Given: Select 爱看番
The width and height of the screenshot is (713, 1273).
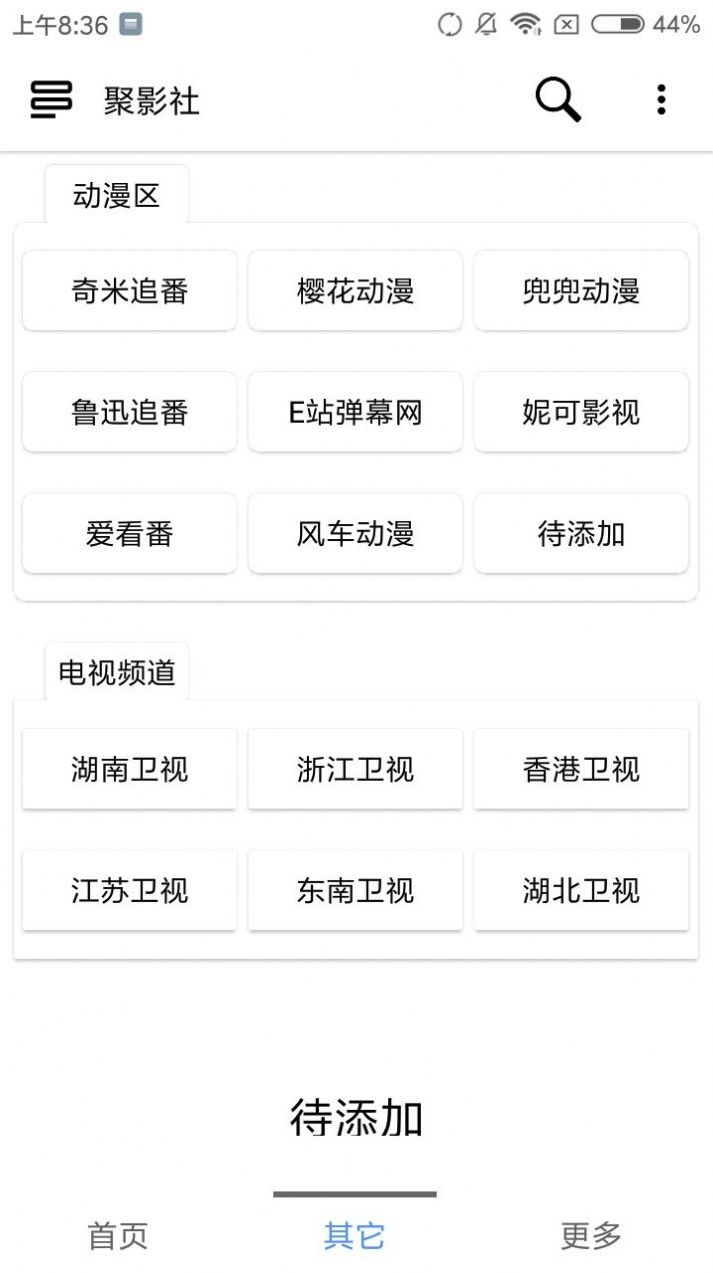Looking at the screenshot, I should [x=130, y=533].
